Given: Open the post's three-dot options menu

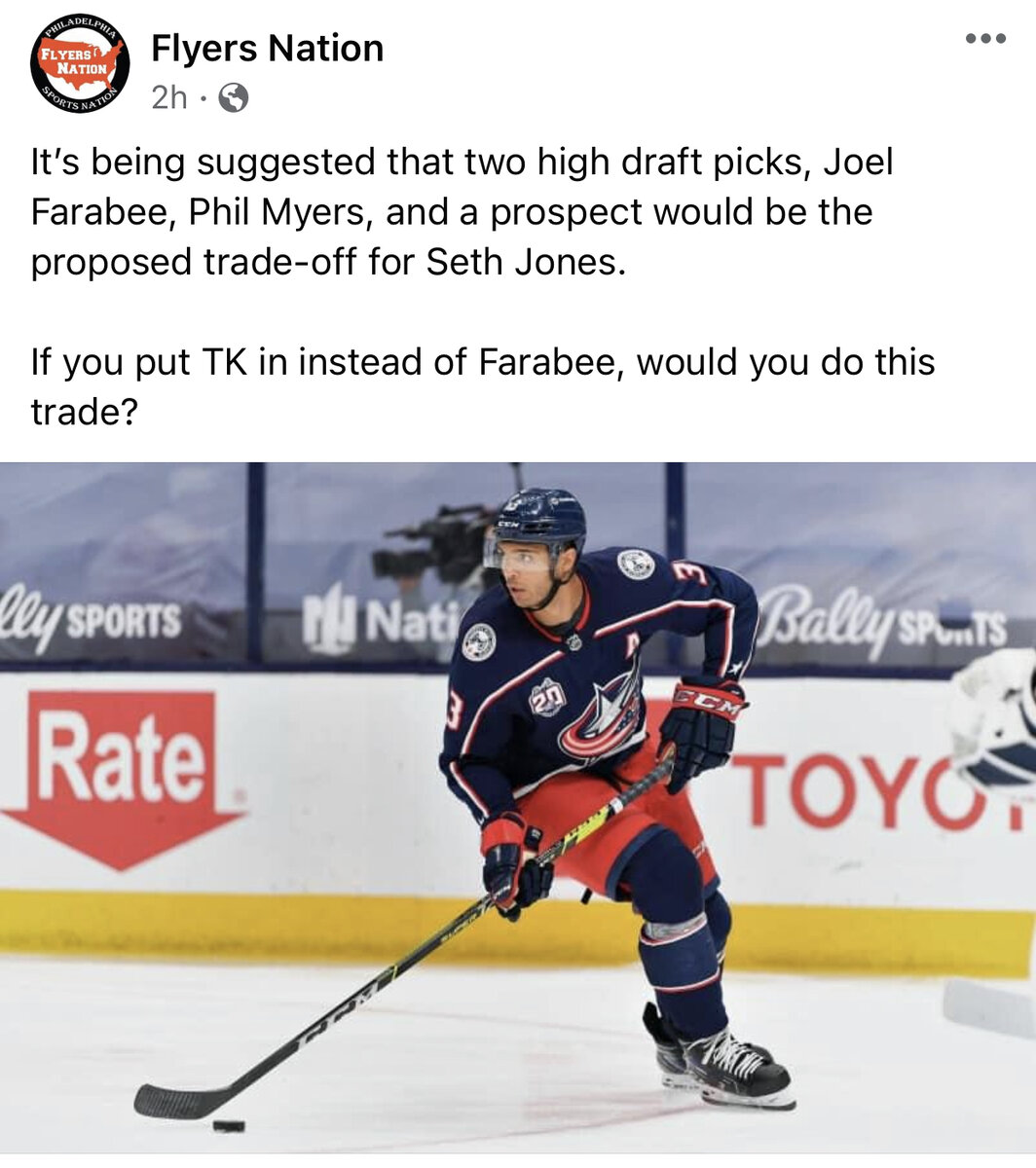Looking at the screenshot, I should click(984, 39).
